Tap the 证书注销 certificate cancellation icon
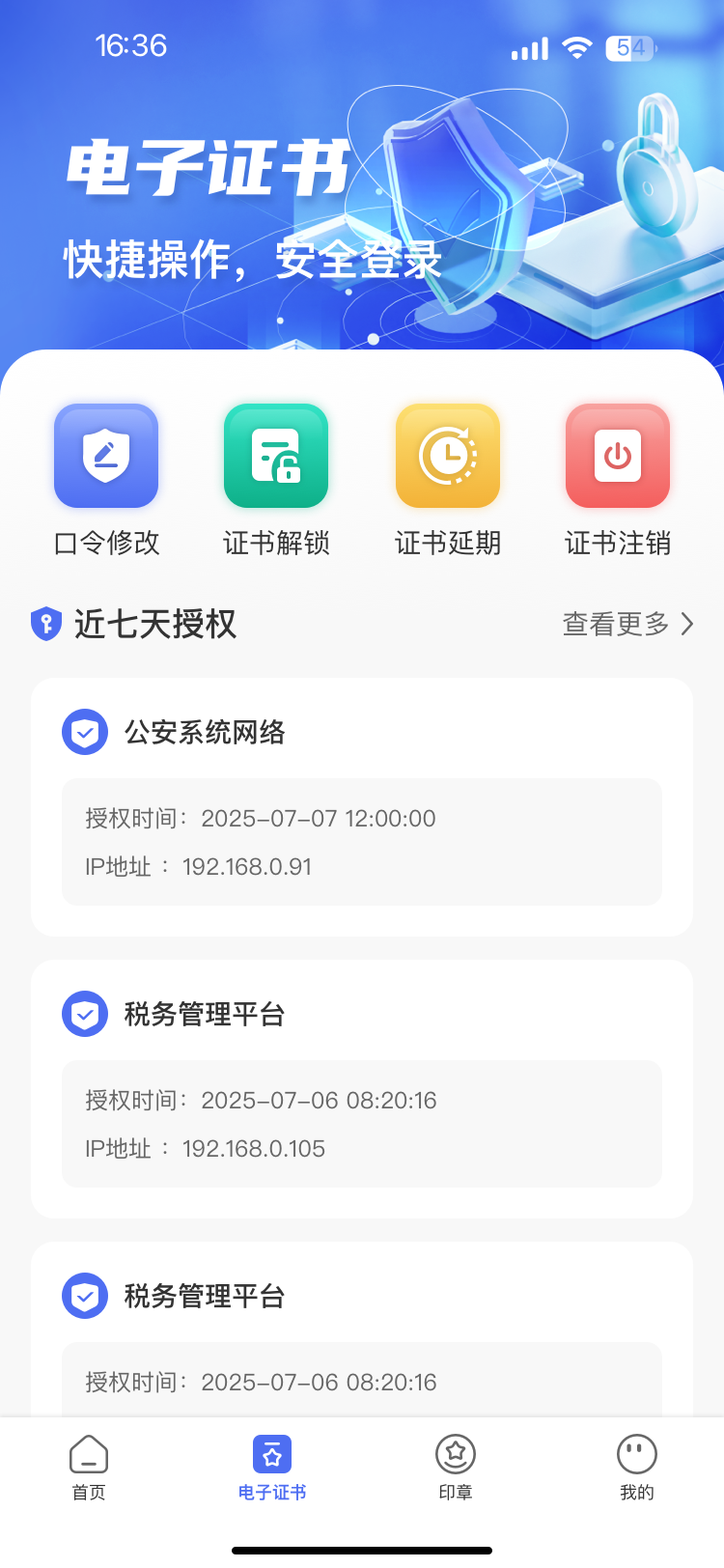The width and height of the screenshot is (724, 1568). 617,456
